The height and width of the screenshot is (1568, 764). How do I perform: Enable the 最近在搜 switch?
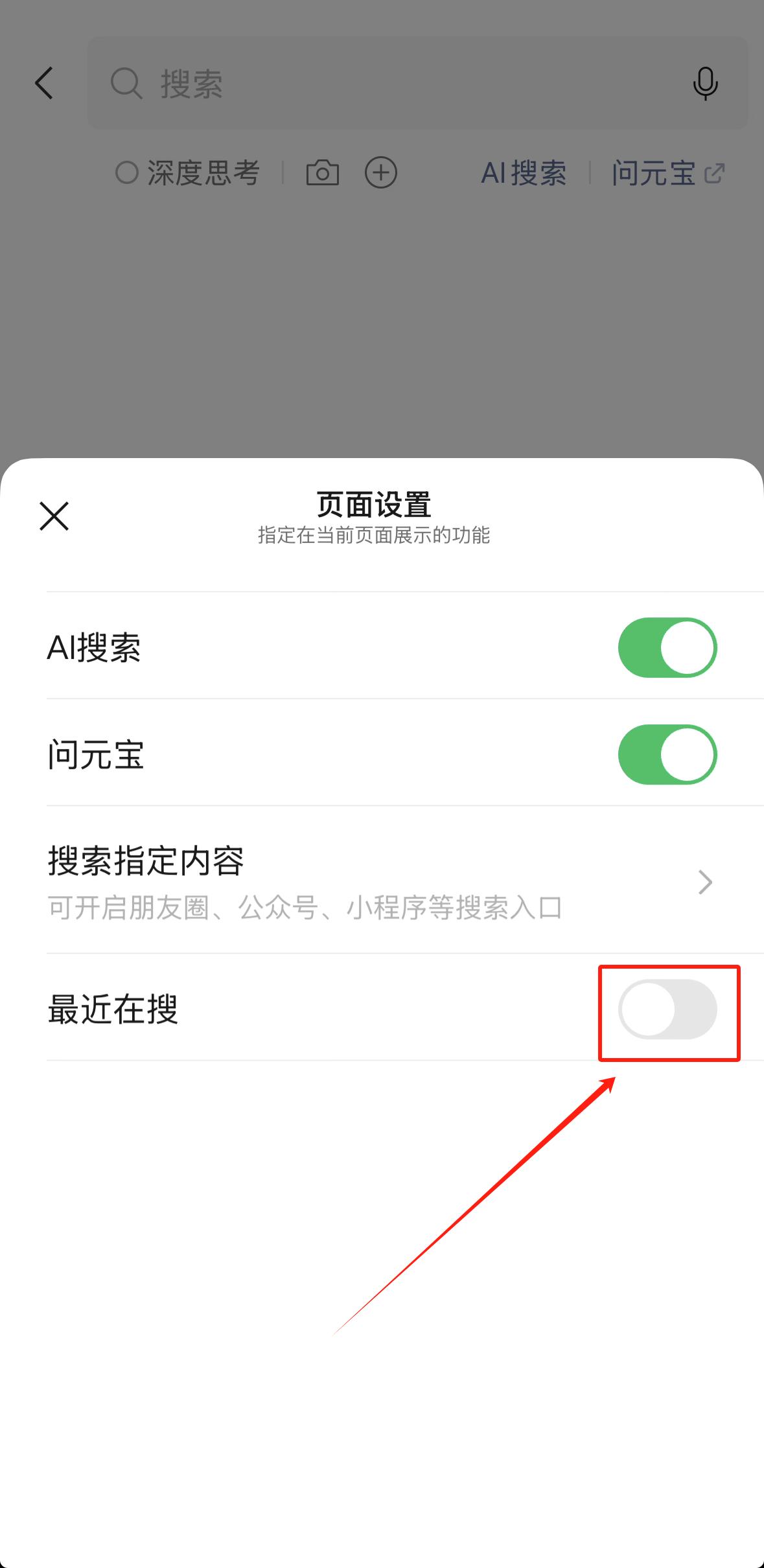coord(667,1009)
